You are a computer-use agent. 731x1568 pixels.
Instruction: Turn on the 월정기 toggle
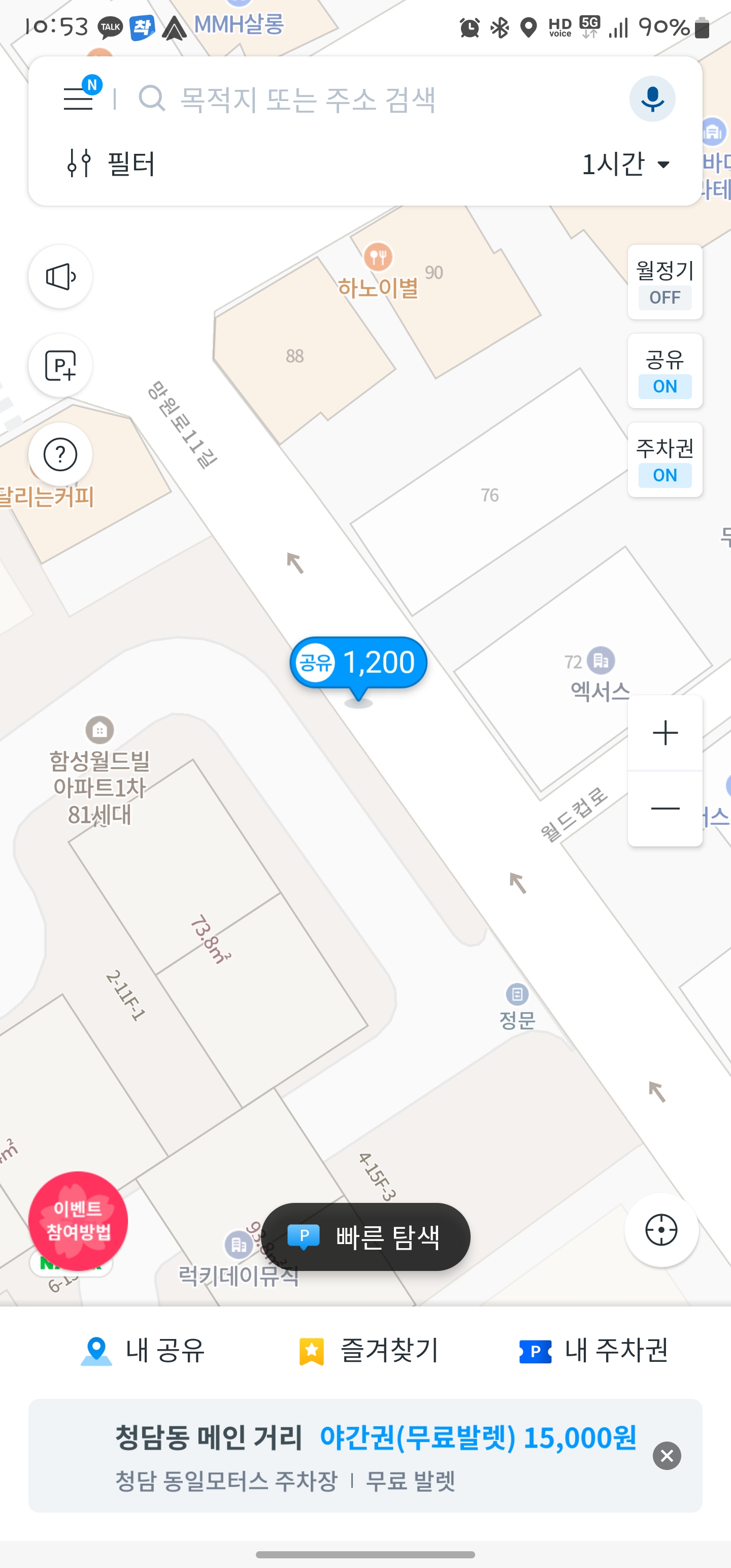click(664, 282)
